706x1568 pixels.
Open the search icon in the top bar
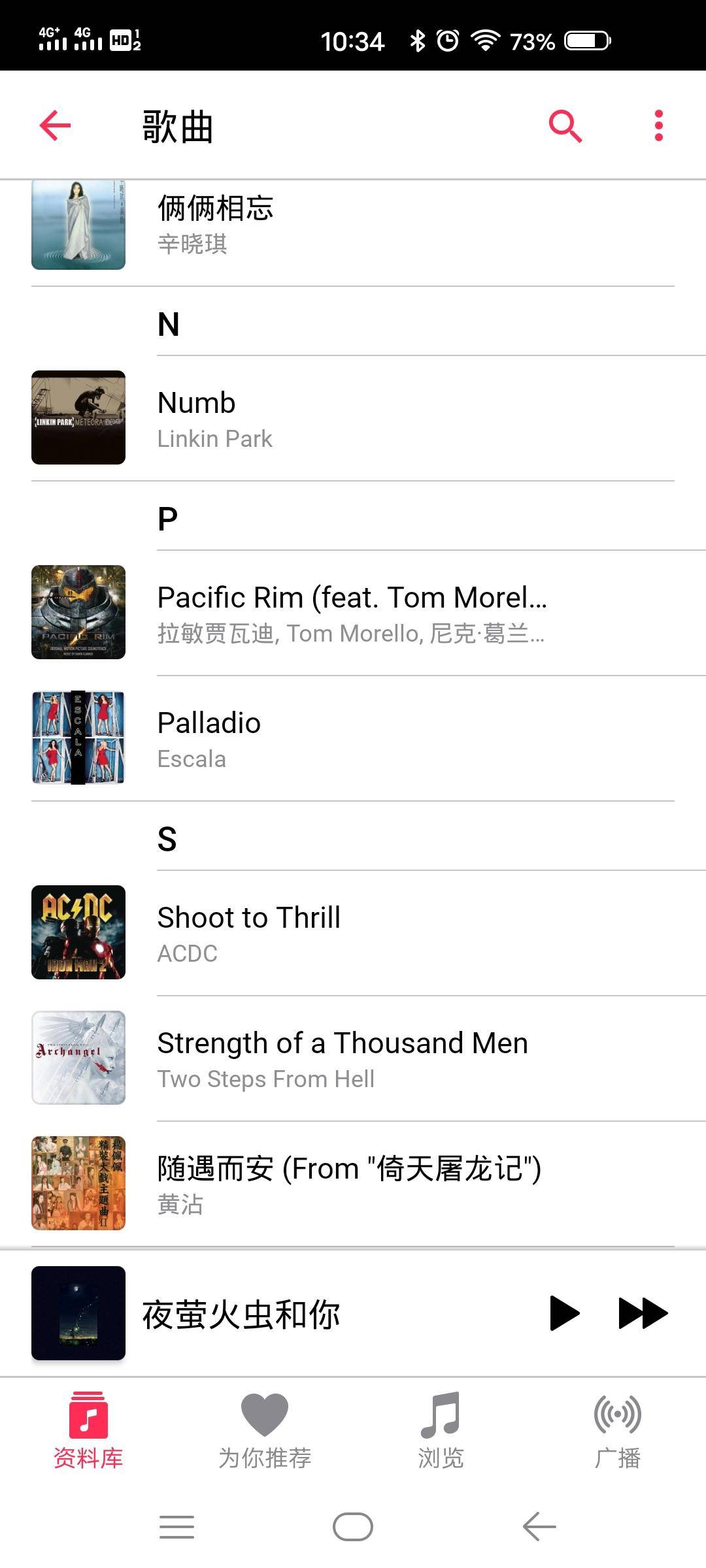coord(564,127)
